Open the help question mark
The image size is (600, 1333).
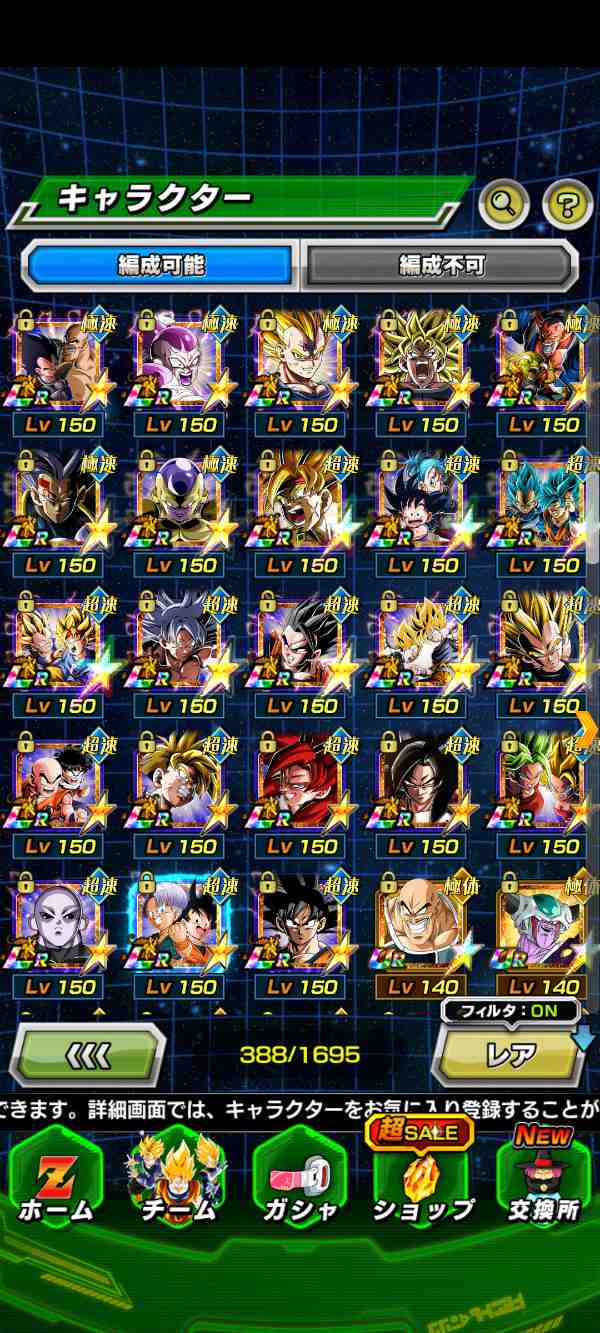click(x=567, y=206)
